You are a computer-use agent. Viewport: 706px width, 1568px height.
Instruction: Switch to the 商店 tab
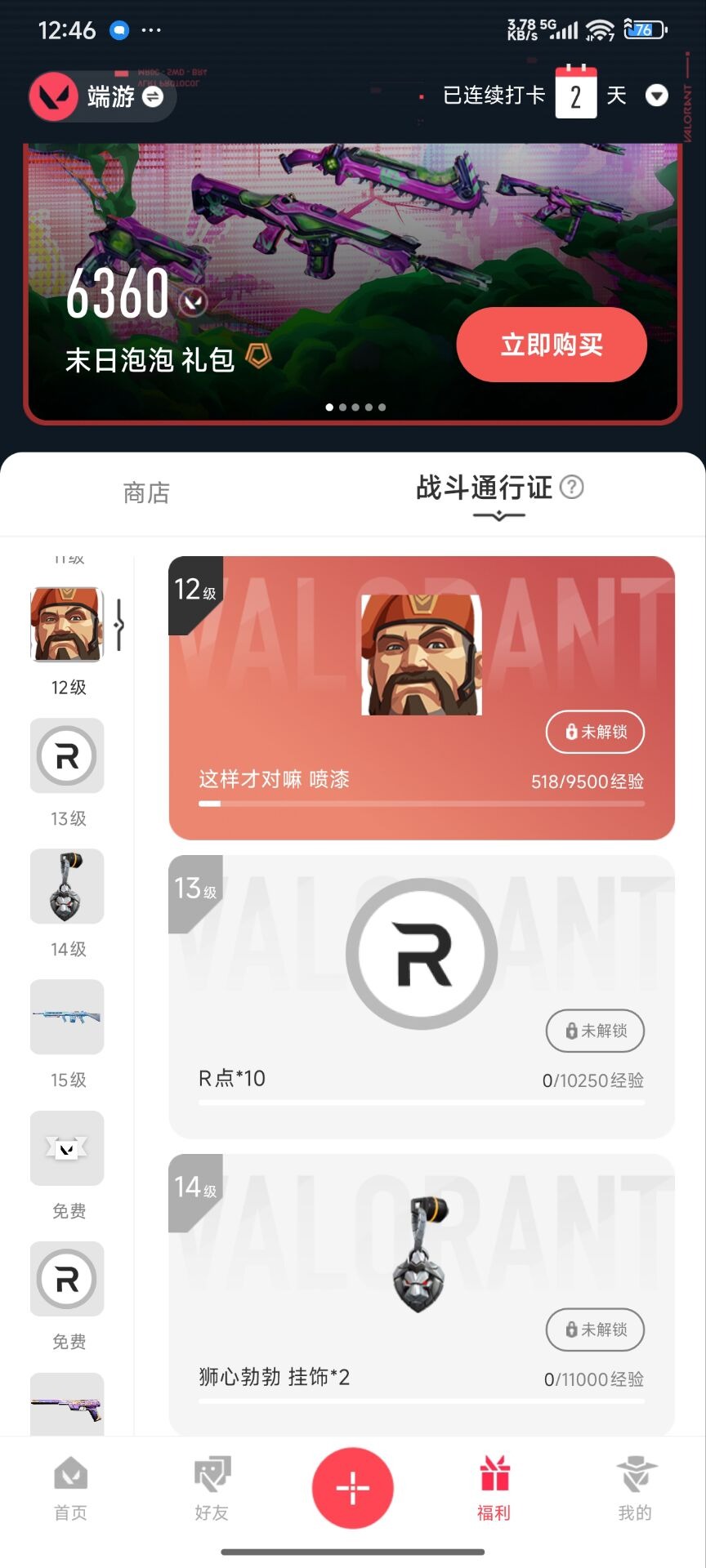(x=146, y=492)
